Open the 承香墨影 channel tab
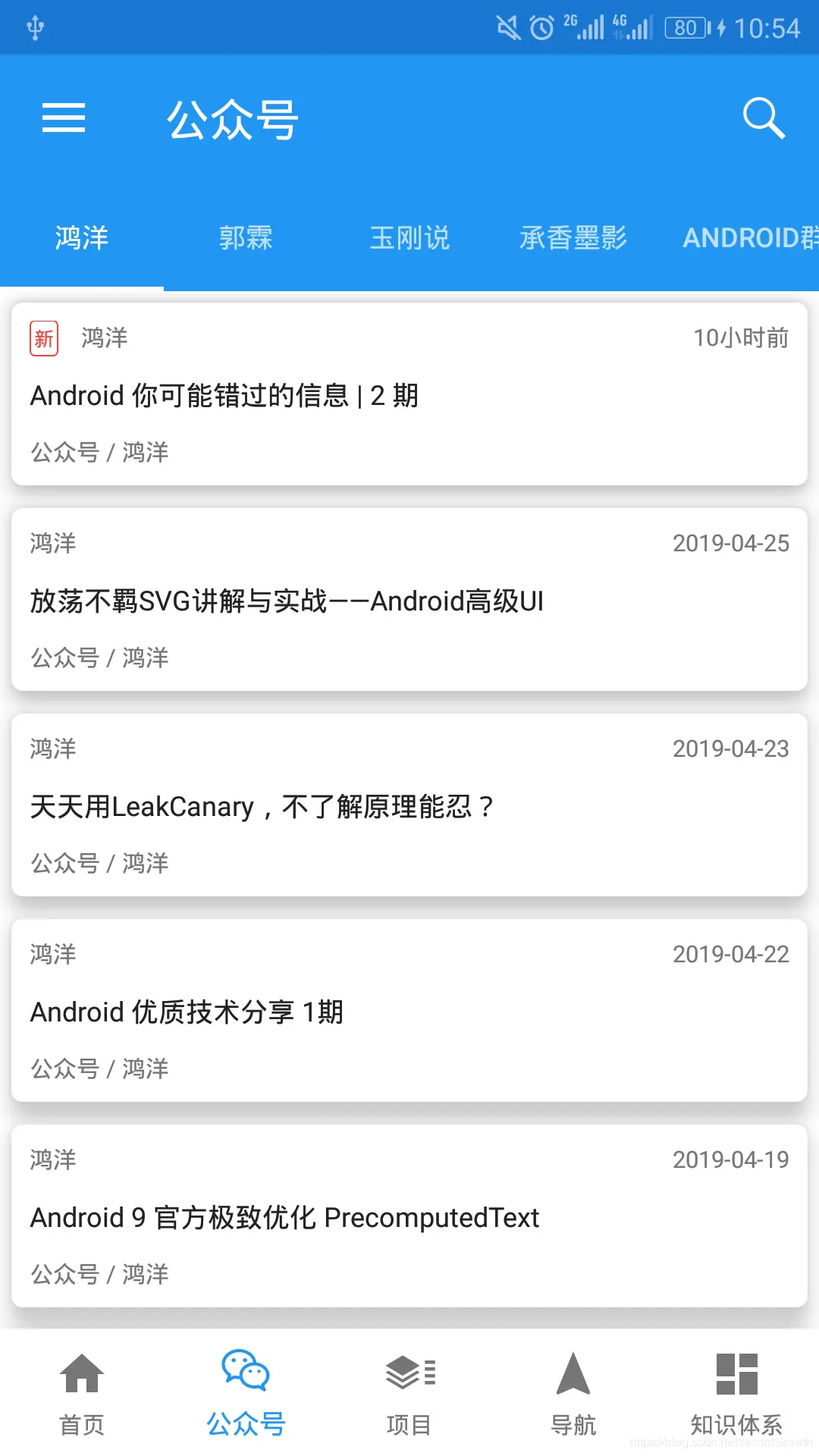This screenshot has width=819, height=1456. 573,237
